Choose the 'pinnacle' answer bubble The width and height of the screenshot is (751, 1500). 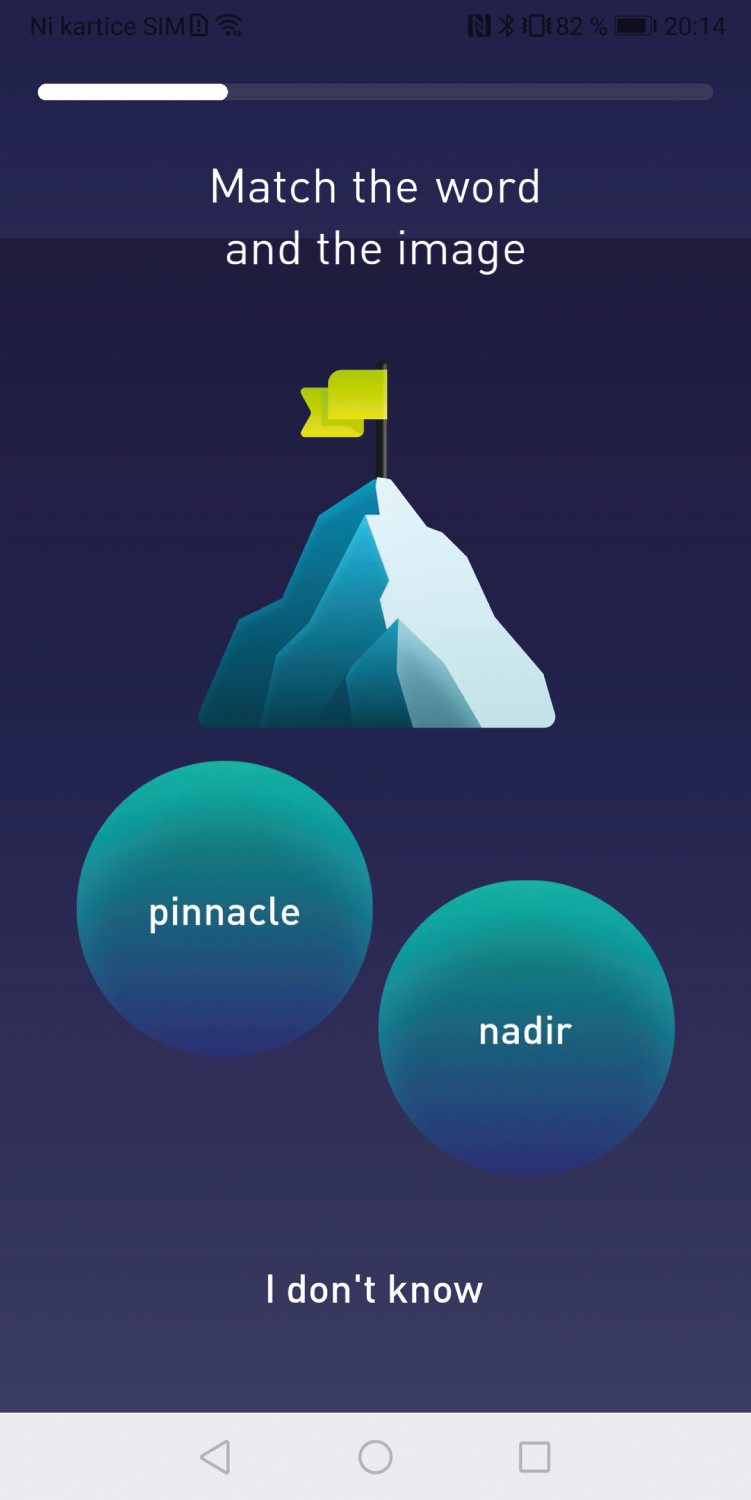(x=224, y=909)
